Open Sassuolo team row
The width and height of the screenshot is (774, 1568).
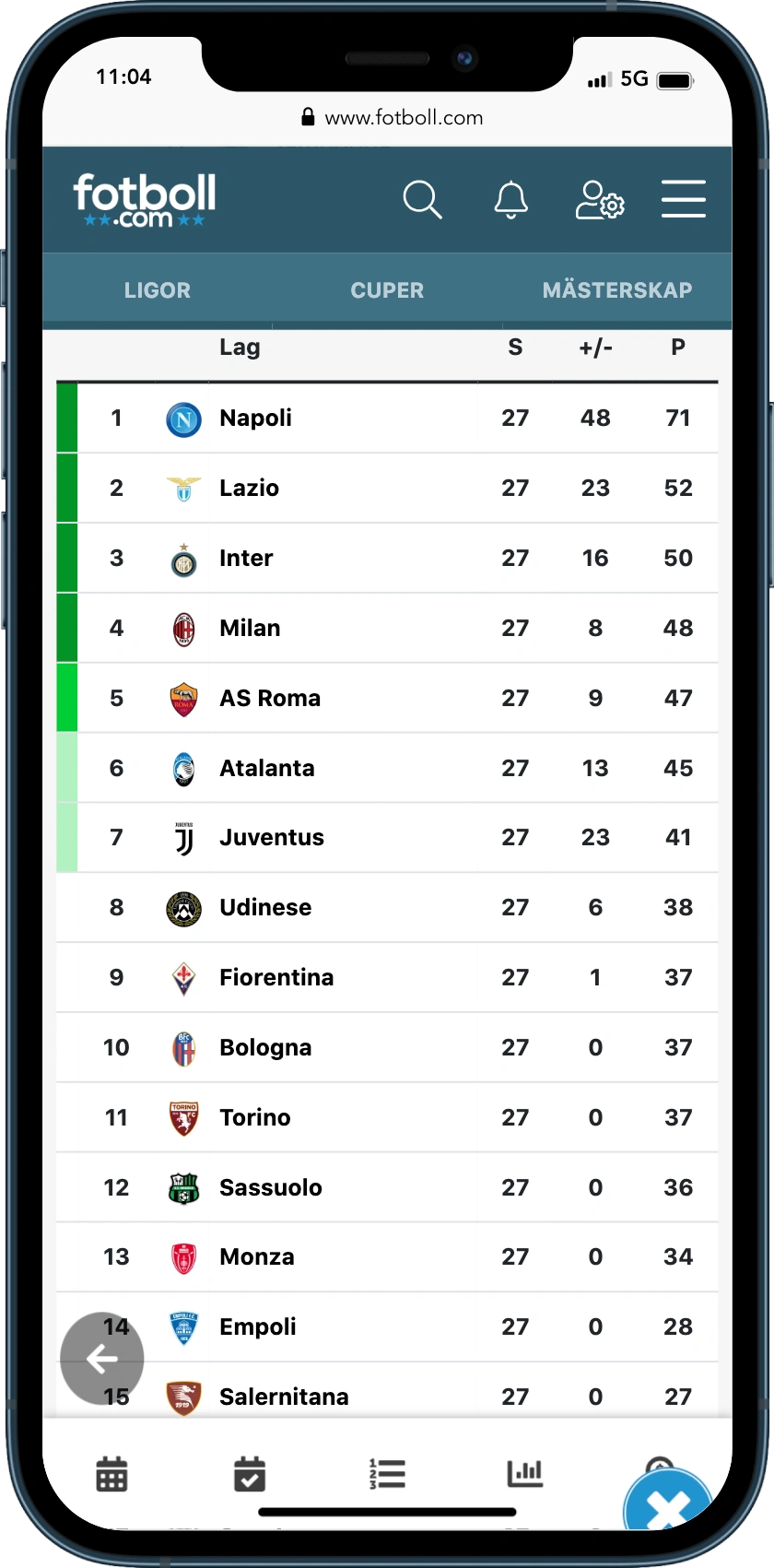[387, 1188]
